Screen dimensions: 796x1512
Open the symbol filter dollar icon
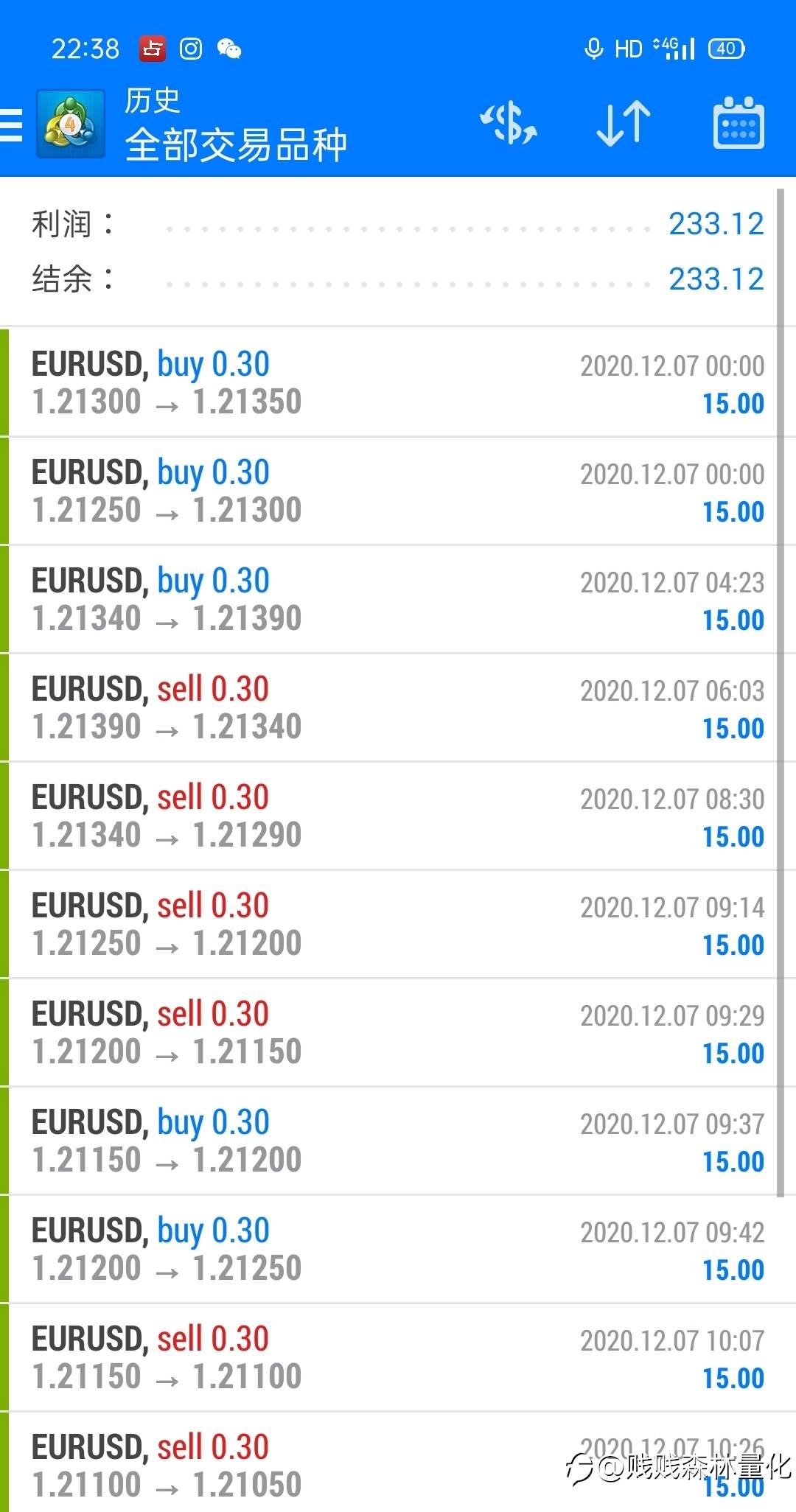click(509, 123)
